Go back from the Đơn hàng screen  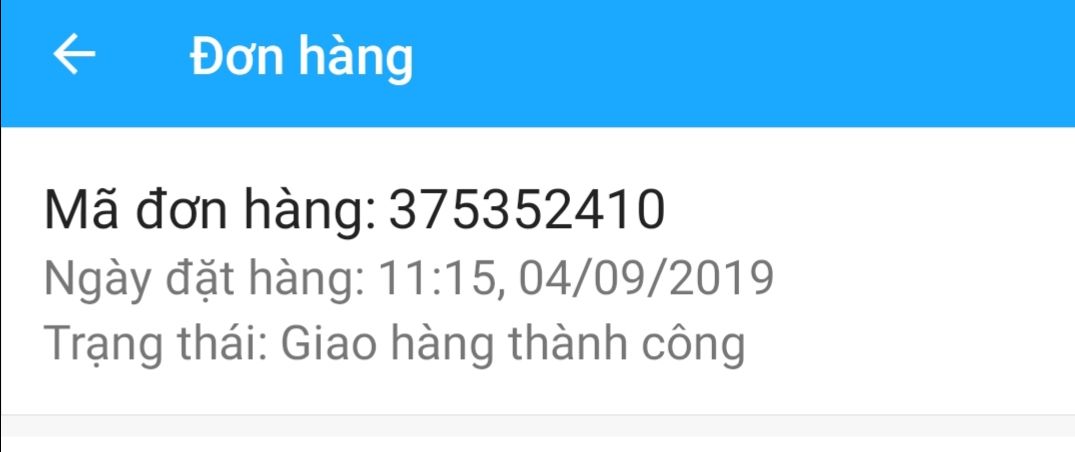(x=74, y=55)
